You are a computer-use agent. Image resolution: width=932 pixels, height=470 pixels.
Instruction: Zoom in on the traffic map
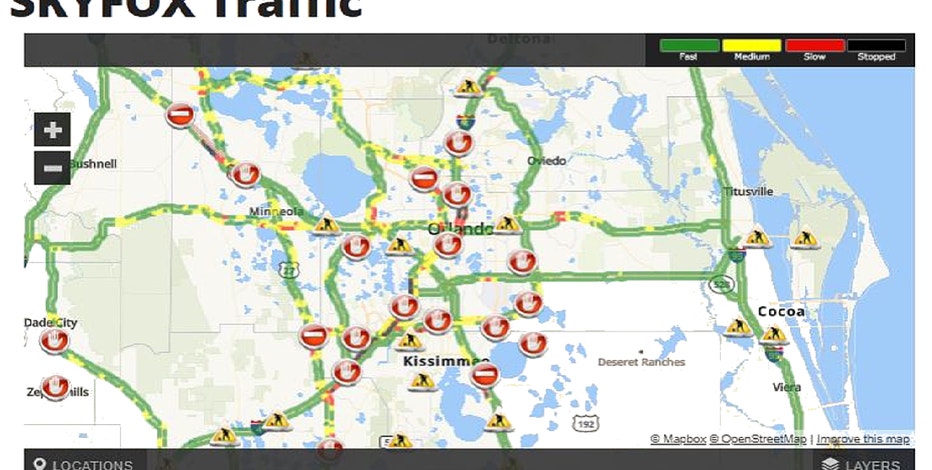point(52,130)
